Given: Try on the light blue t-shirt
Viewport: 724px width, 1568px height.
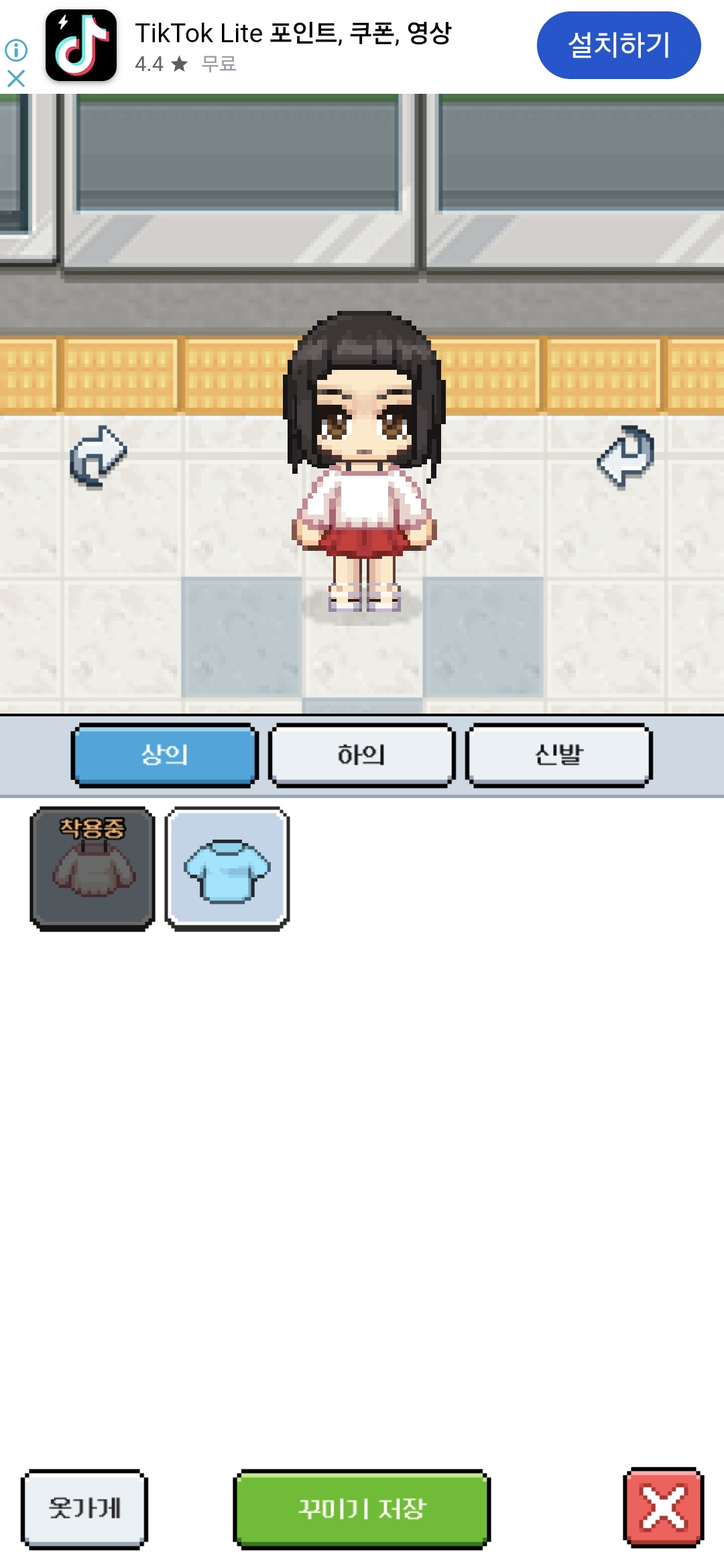Looking at the screenshot, I should [x=227, y=868].
